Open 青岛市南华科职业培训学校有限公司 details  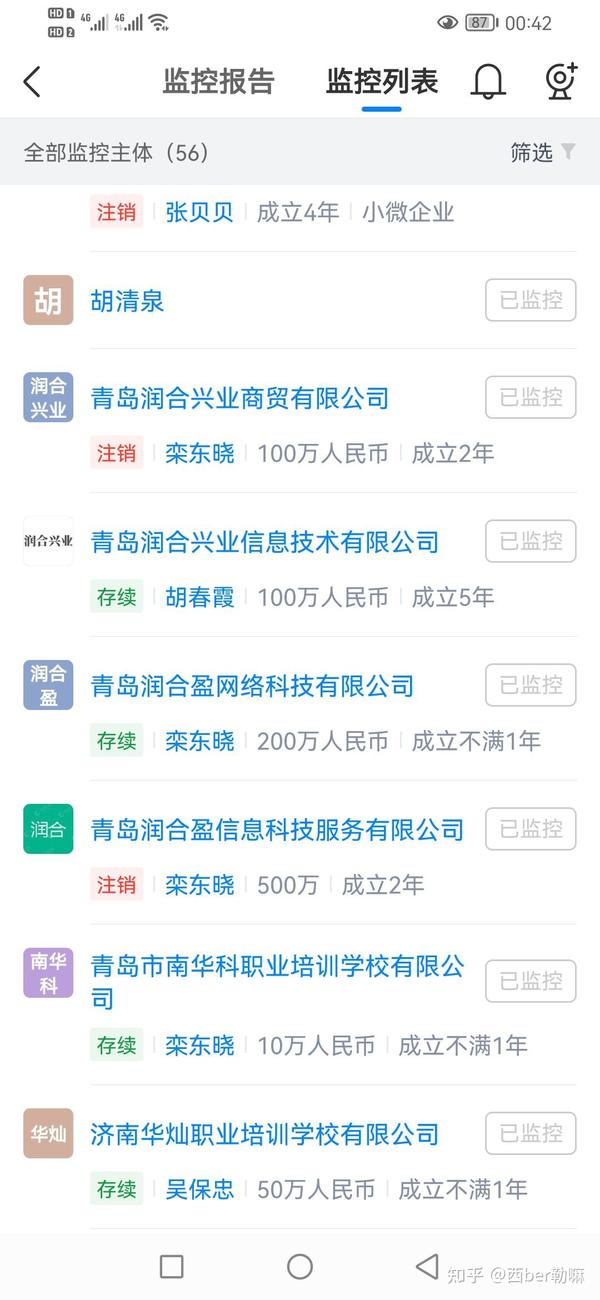tap(277, 982)
